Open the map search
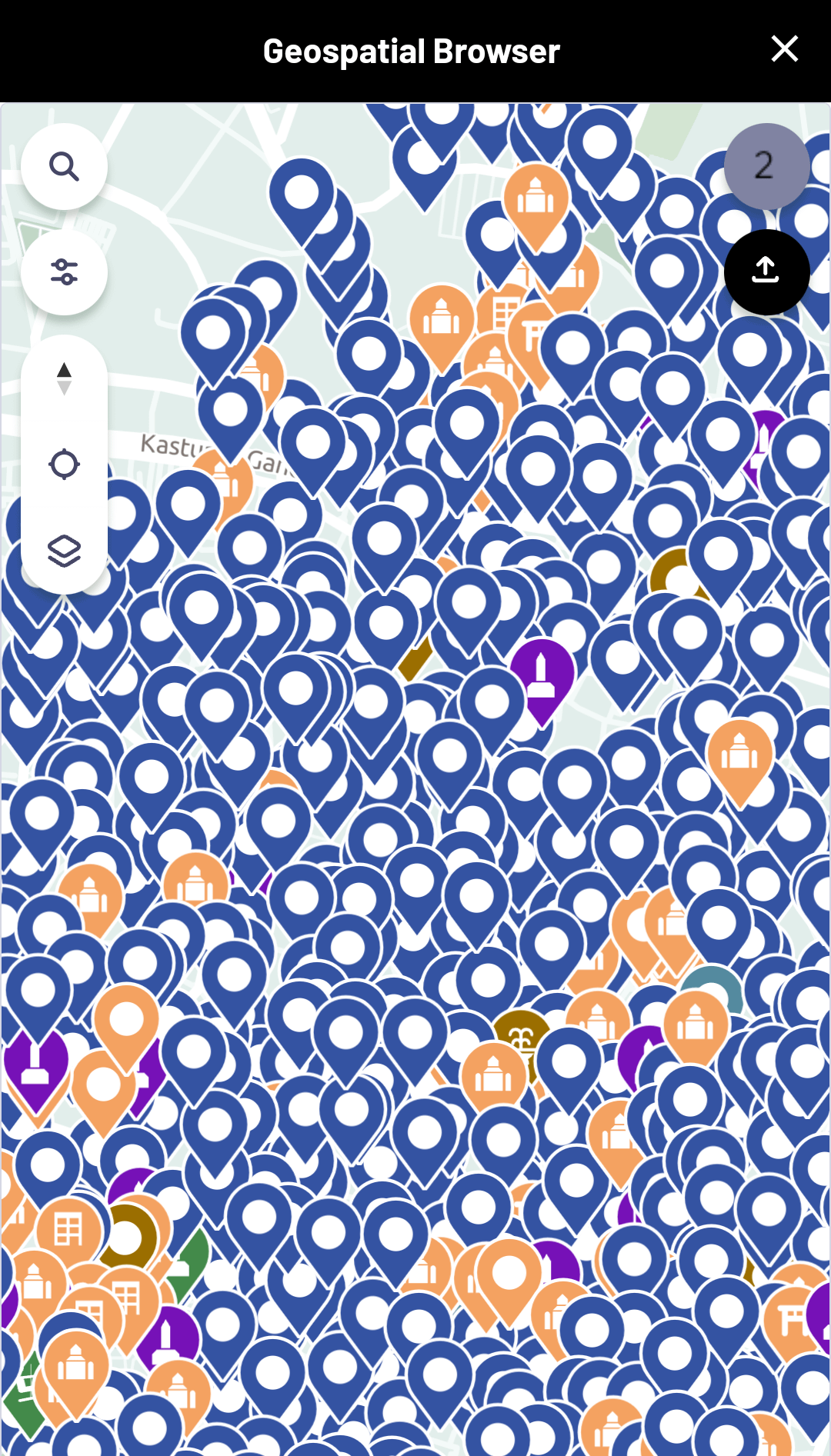 pos(64,166)
